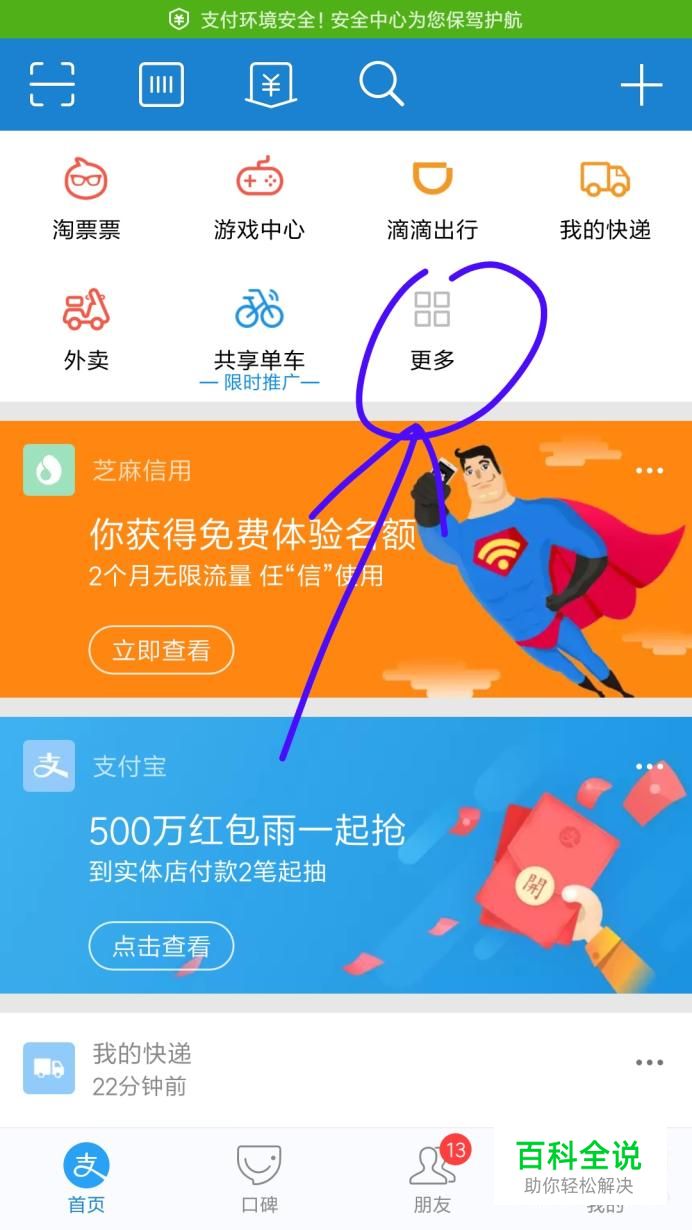Open the collect money icon
This screenshot has width=692, height=1230.
[x=271, y=84]
